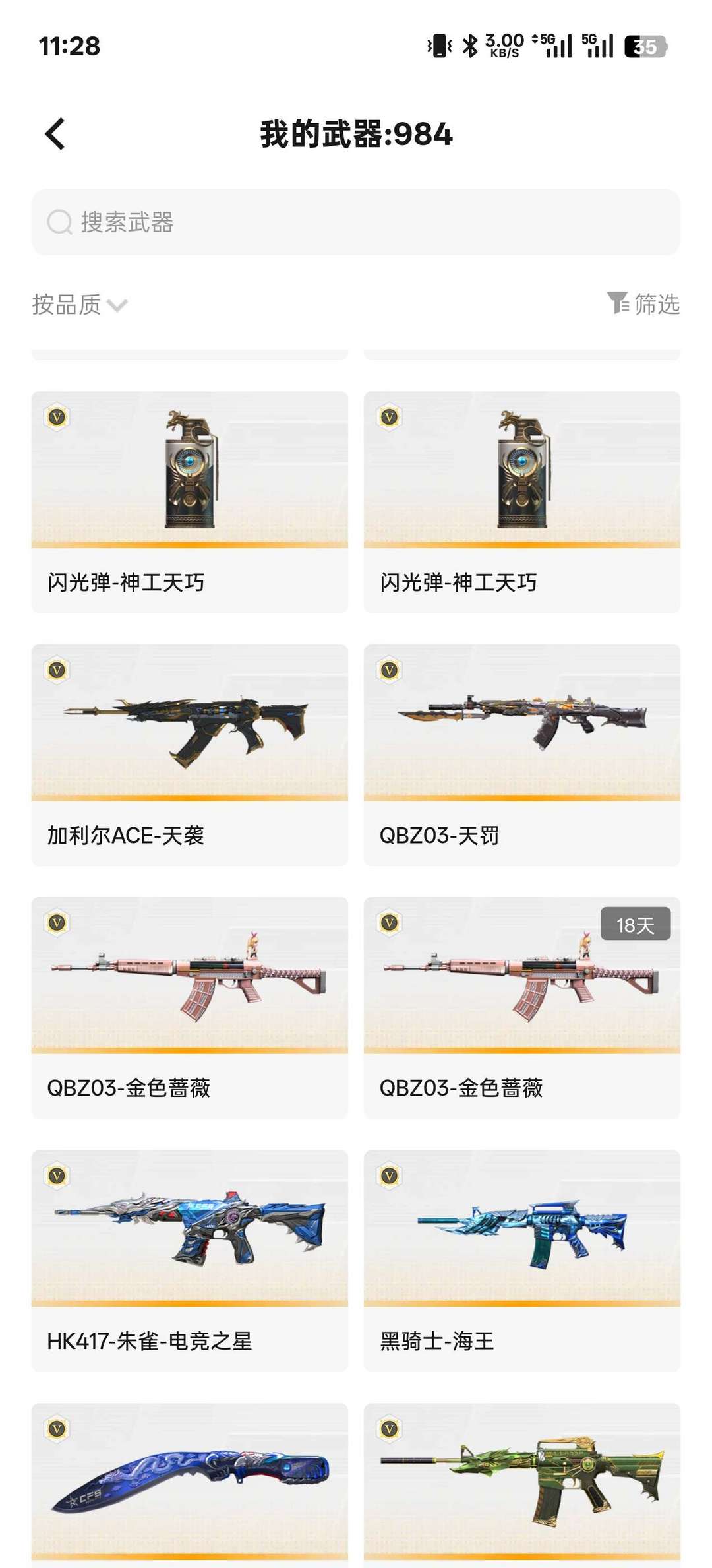The height and width of the screenshot is (1568, 712).
Task: Select the QBZ03-天罚 weapon card
Action: [521, 755]
